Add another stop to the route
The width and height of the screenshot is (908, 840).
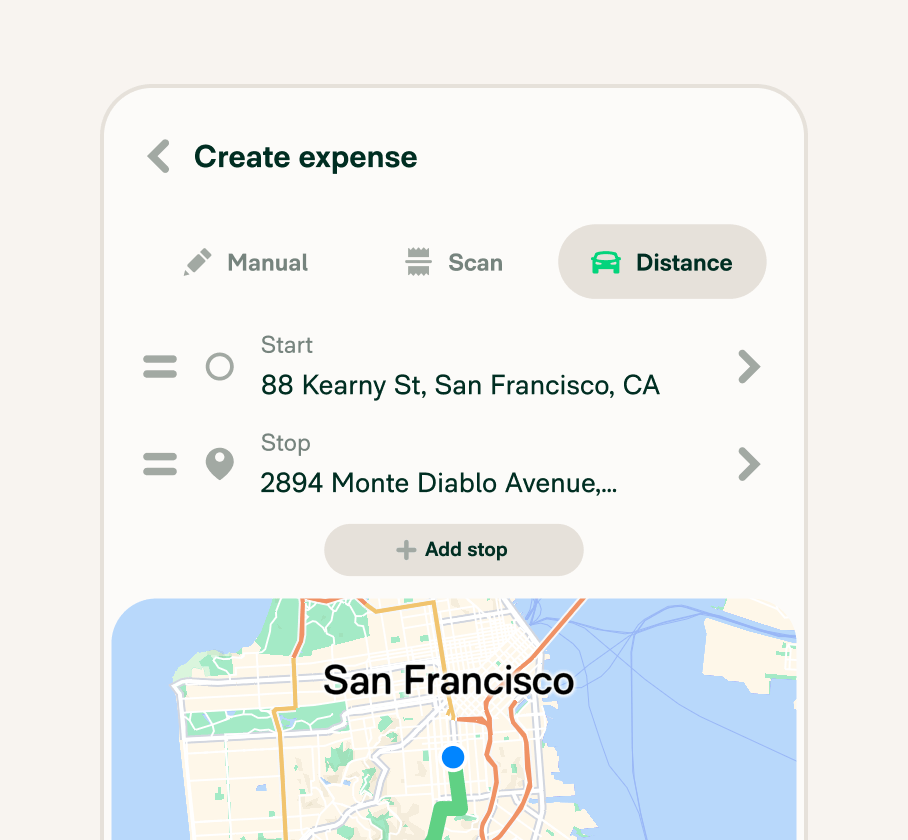click(x=453, y=550)
